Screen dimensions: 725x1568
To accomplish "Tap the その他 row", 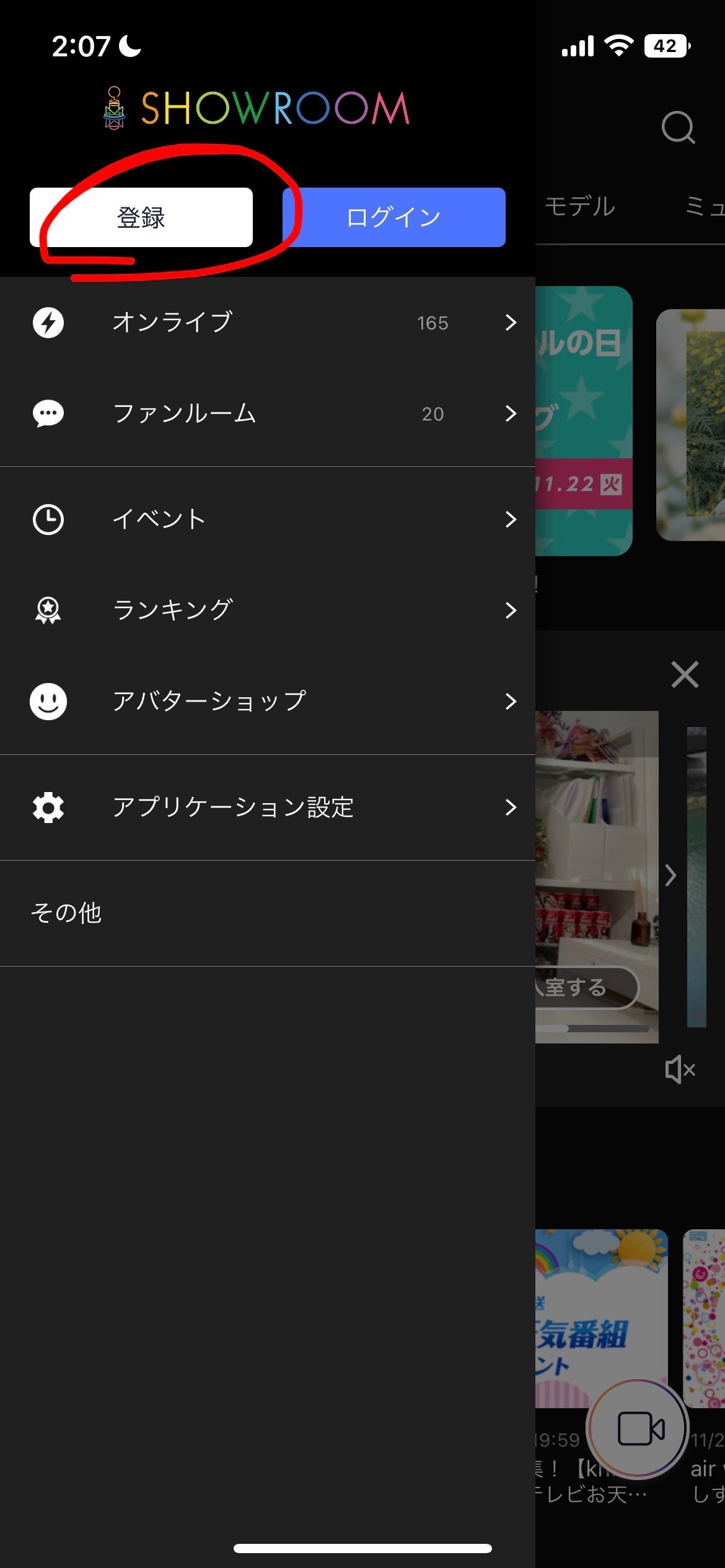I will pos(268,913).
